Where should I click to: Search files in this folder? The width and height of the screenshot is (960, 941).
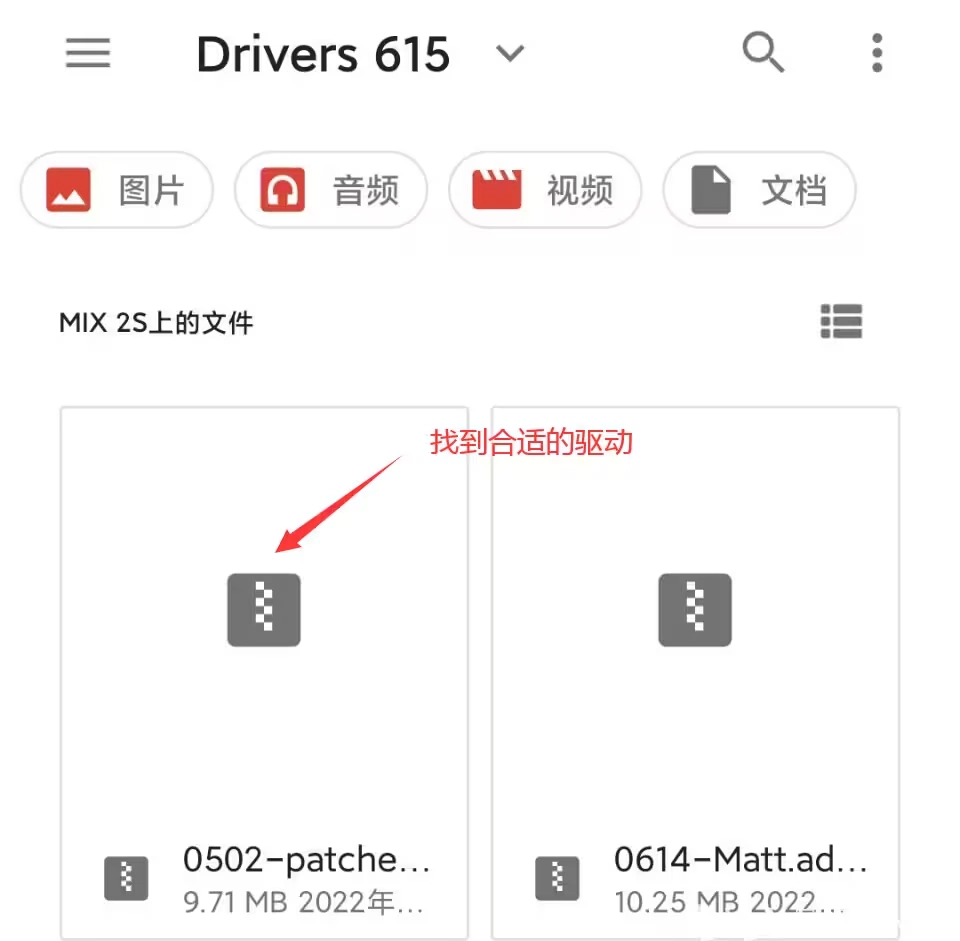tap(763, 52)
